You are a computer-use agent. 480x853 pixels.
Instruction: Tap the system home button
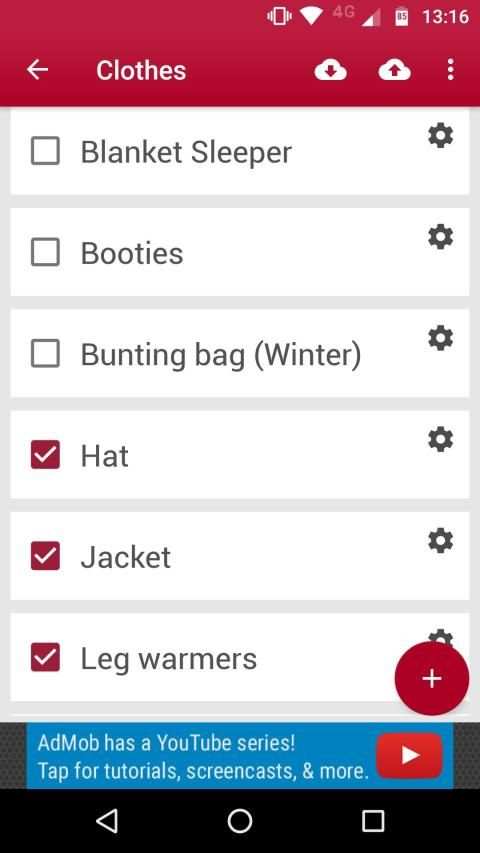click(239, 820)
